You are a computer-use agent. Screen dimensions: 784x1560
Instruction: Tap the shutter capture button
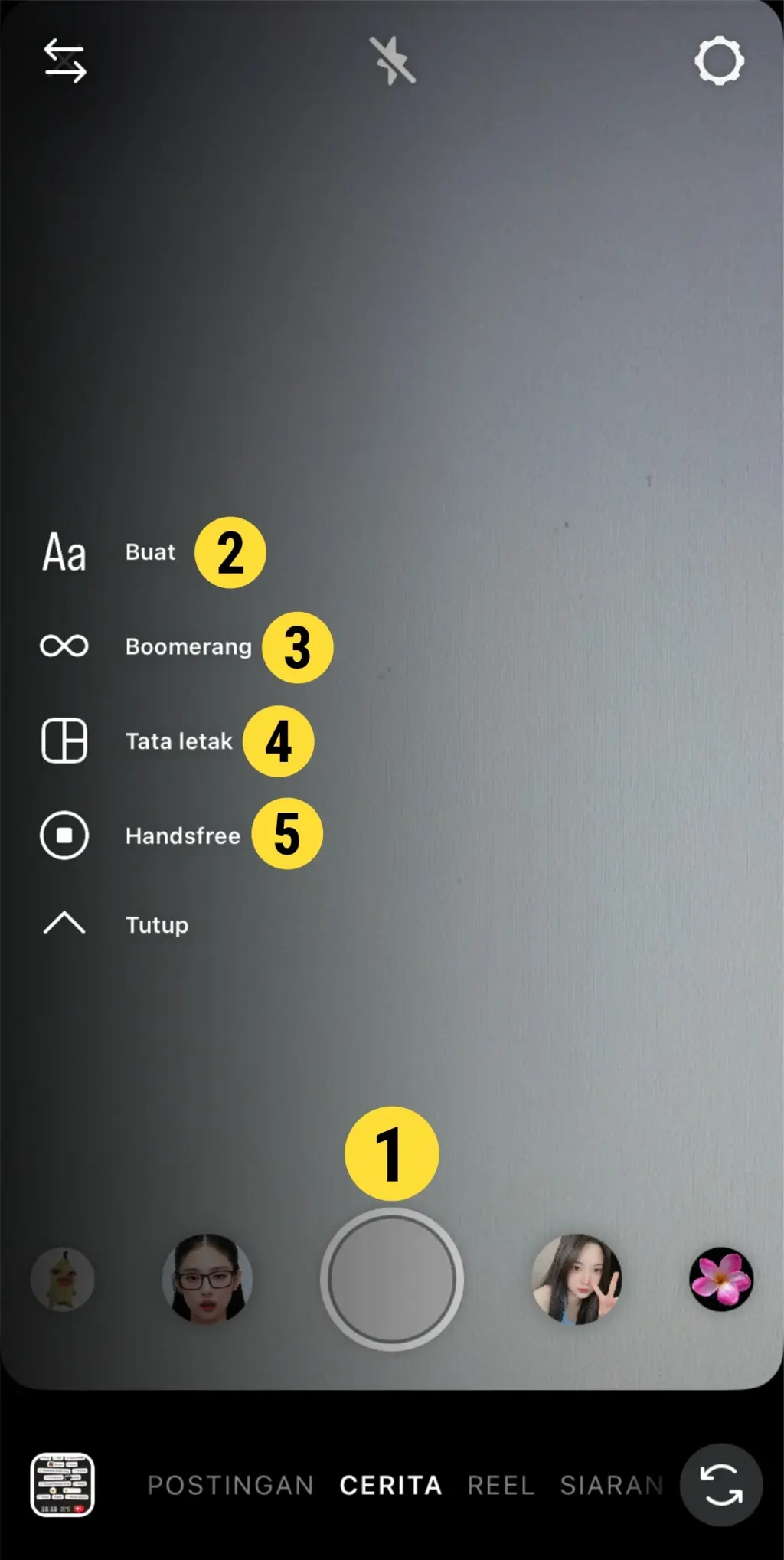click(x=391, y=1279)
